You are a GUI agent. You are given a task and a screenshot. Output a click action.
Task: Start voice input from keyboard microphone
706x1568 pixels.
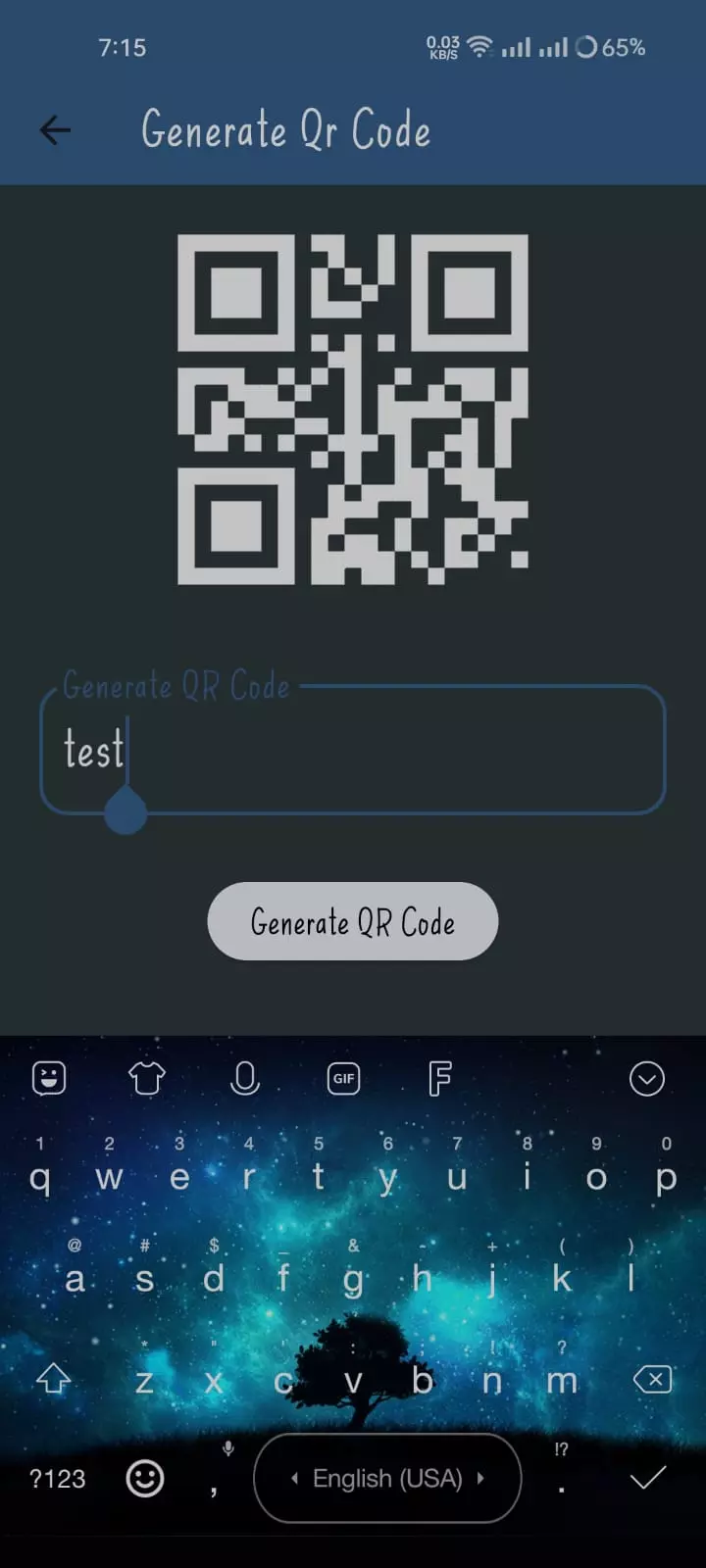(x=244, y=1079)
